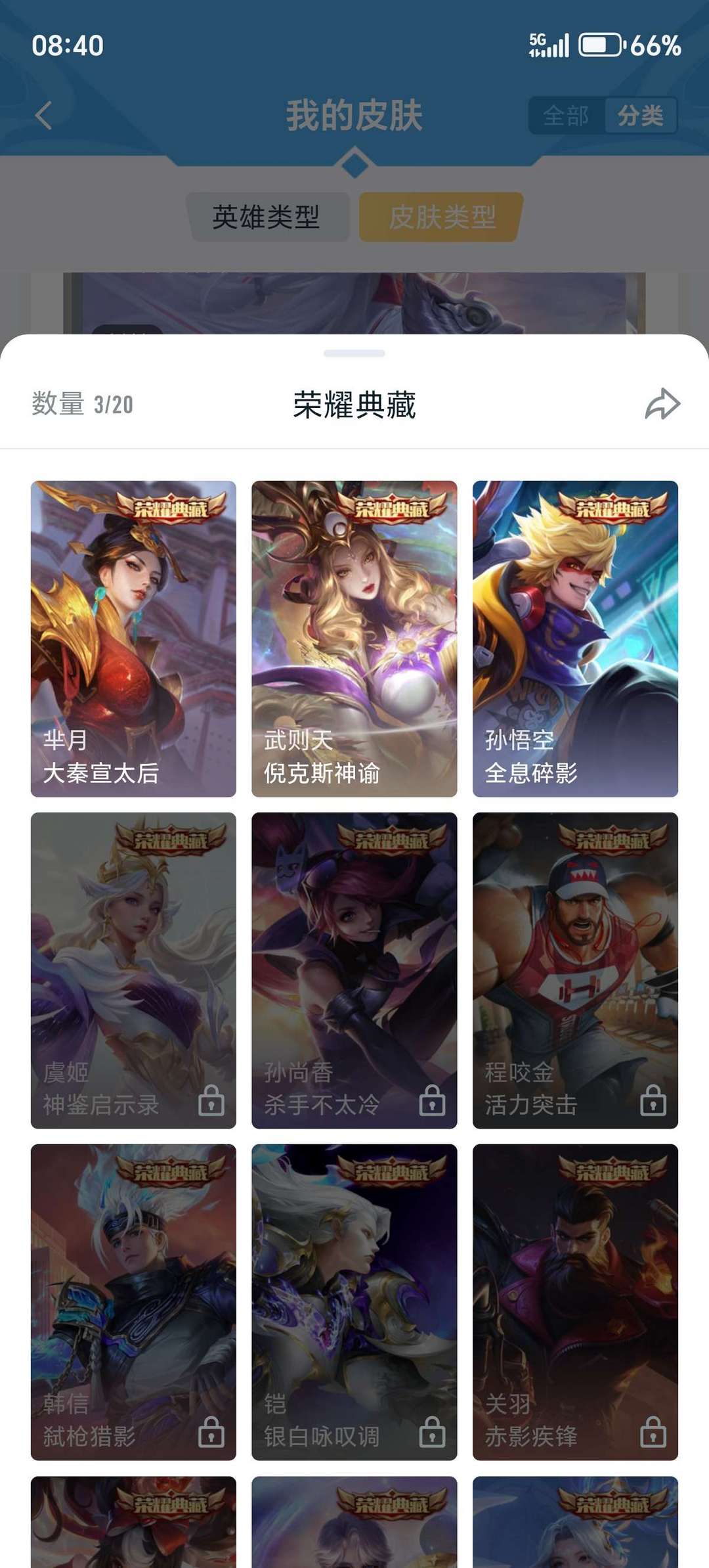View 孙悟空 全息碎影 skin
This screenshot has width=709, height=1568.
point(575,638)
